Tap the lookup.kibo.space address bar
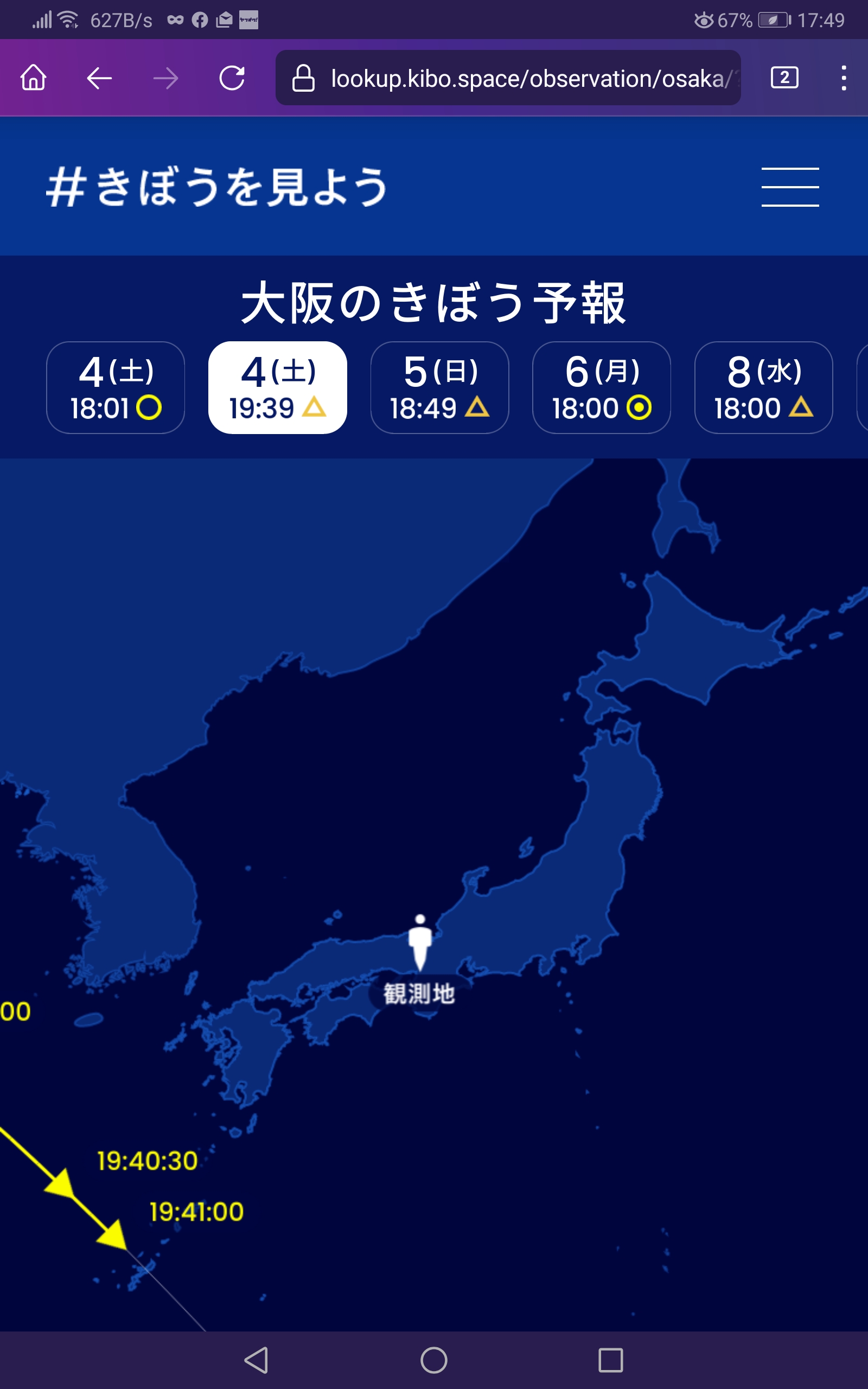This screenshot has width=868, height=1389. point(507,78)
